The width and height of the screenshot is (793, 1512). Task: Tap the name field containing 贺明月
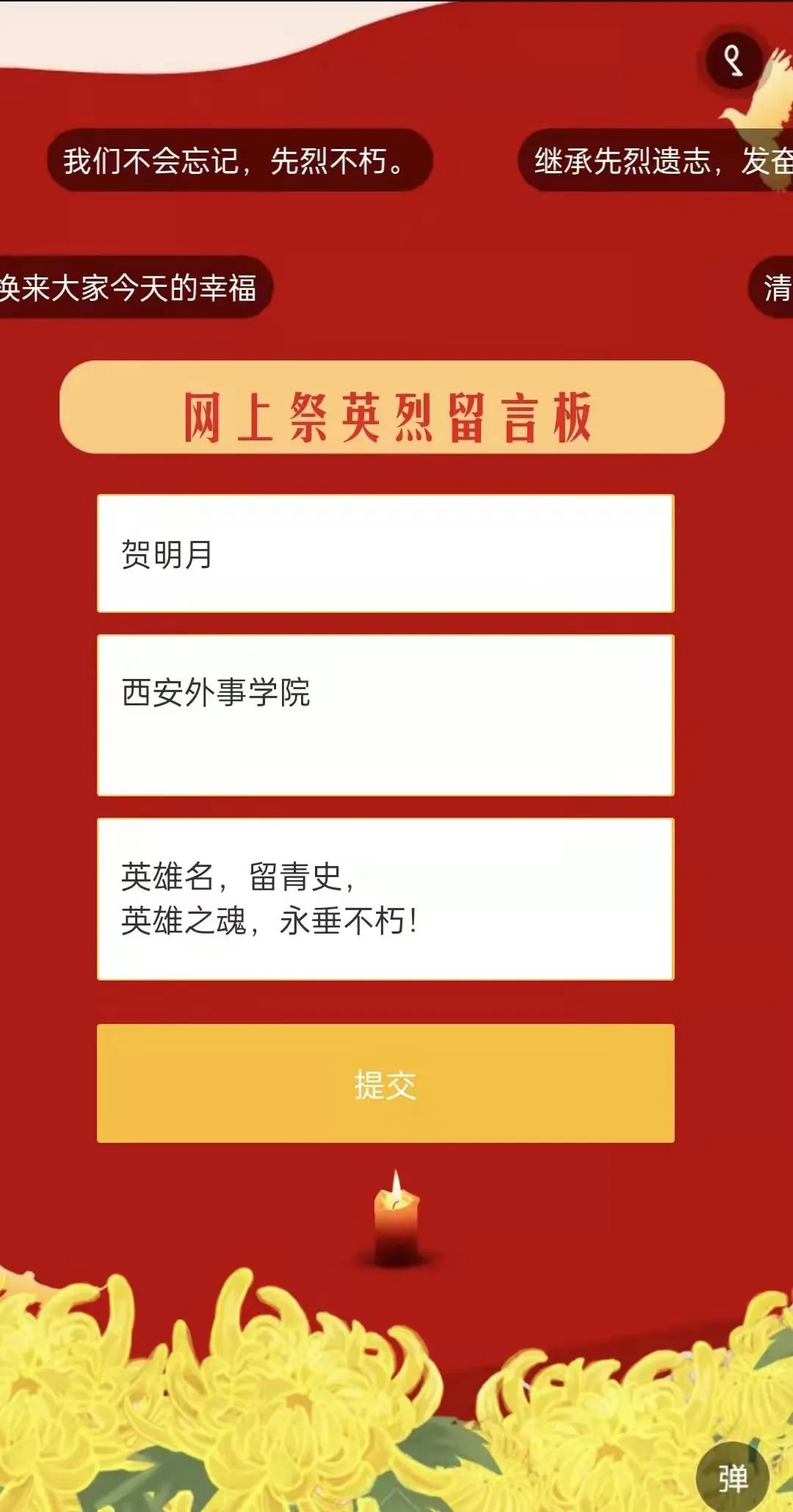[385, 553]
